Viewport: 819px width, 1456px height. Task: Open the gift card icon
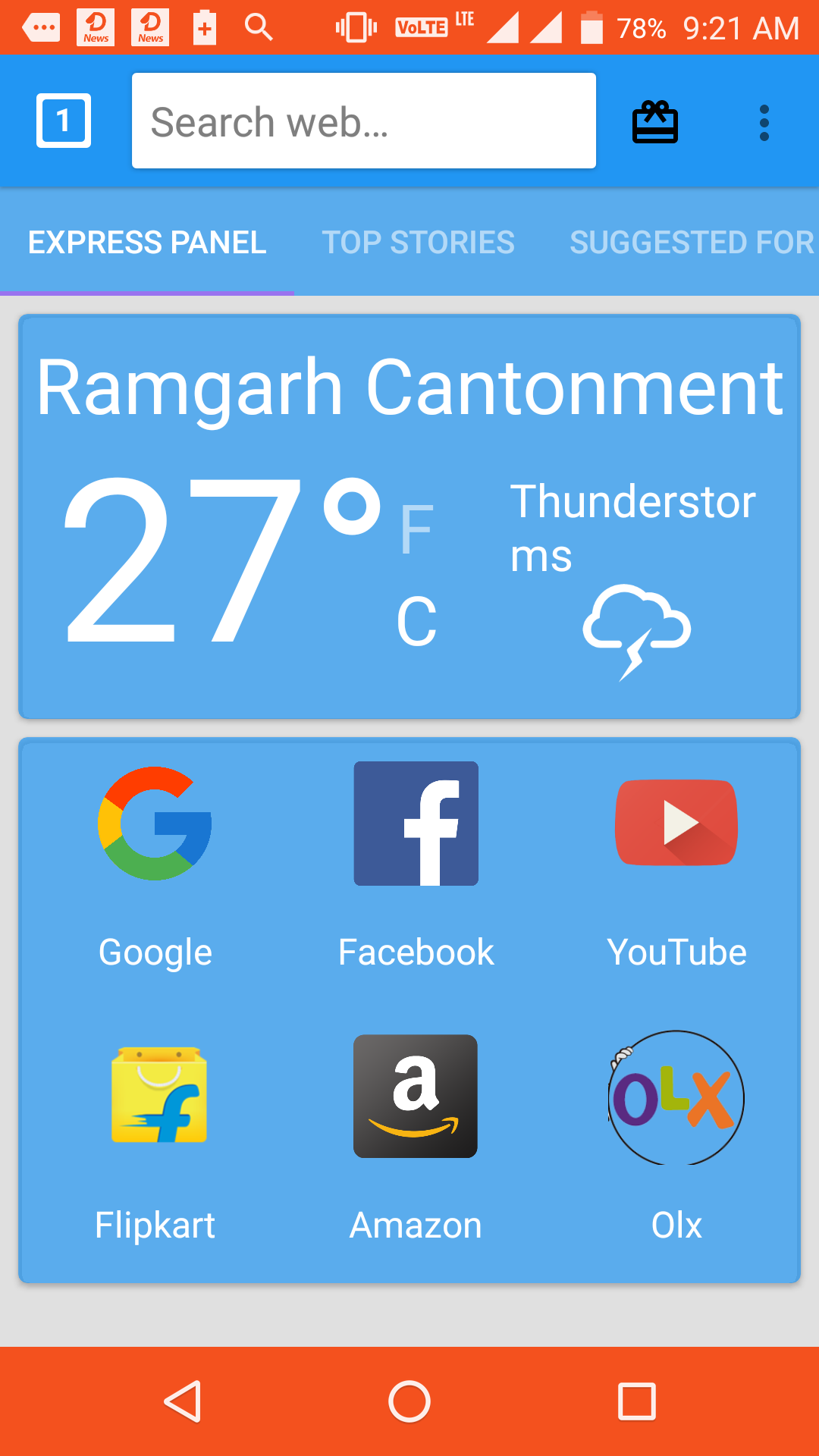(x=655, y=122)
